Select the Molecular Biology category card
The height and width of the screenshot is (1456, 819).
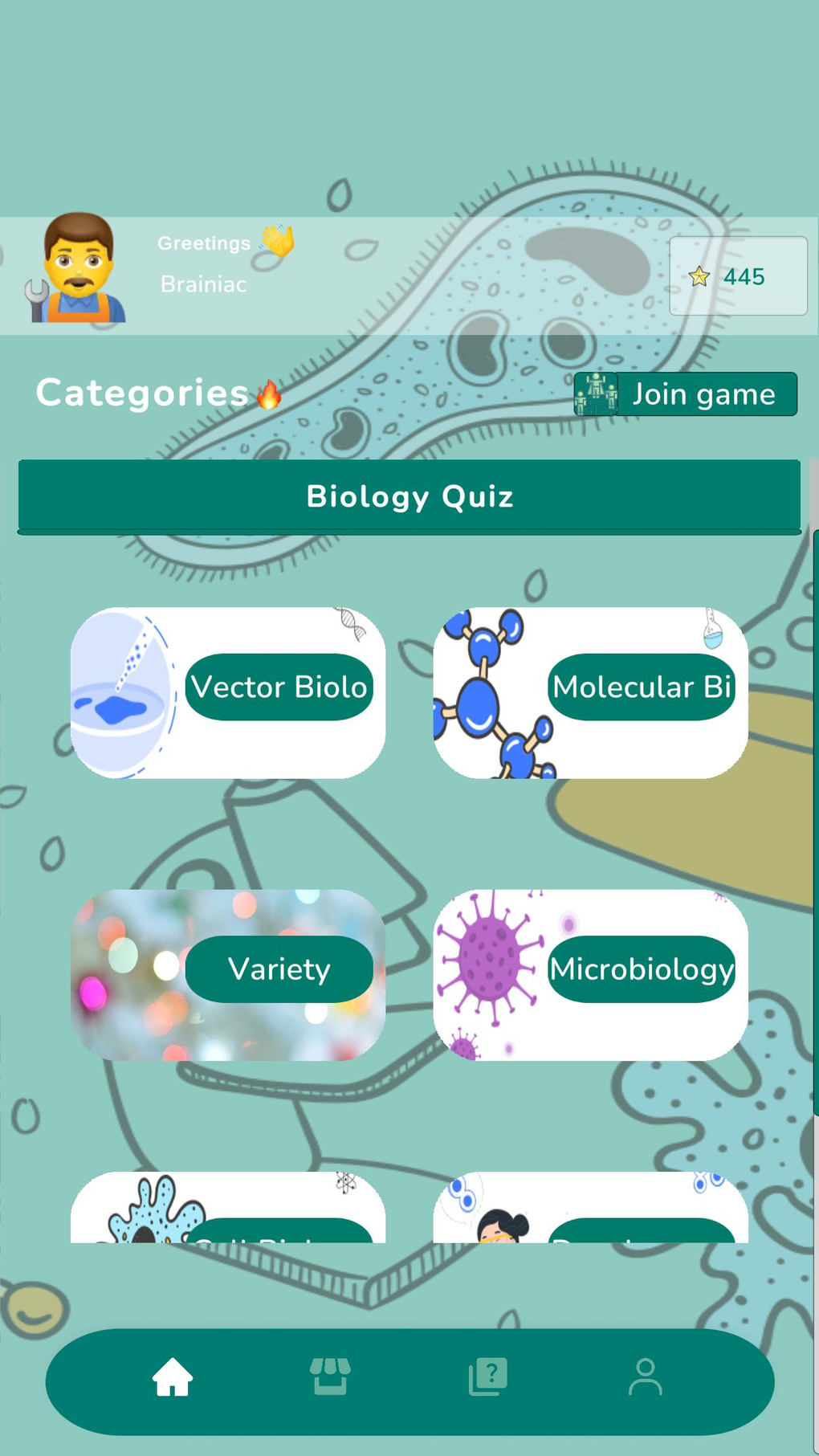(591, 691)
